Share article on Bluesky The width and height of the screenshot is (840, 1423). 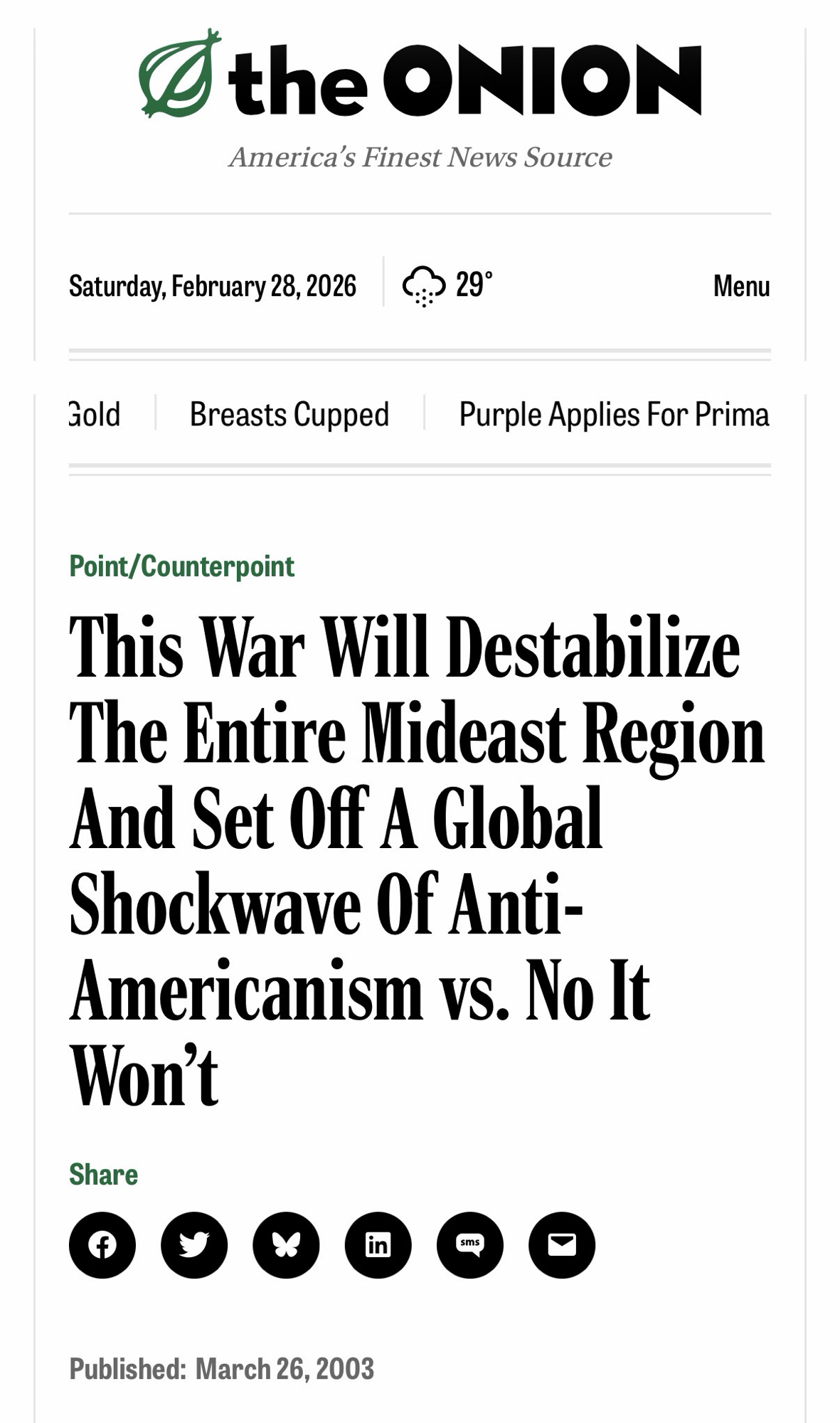(286, 1245)
